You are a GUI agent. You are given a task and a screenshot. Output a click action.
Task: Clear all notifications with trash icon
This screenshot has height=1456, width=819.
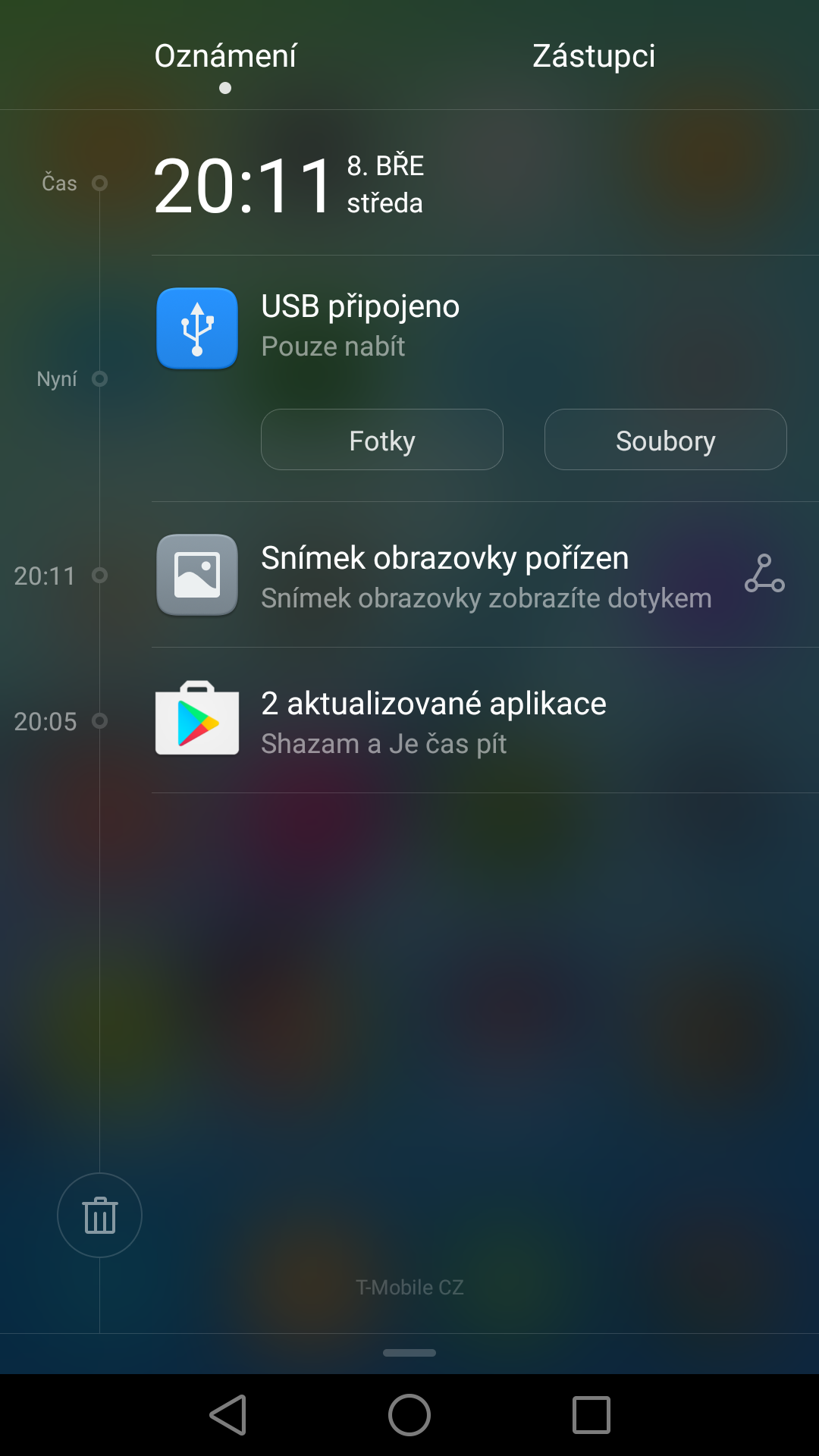coord(99,1215)
